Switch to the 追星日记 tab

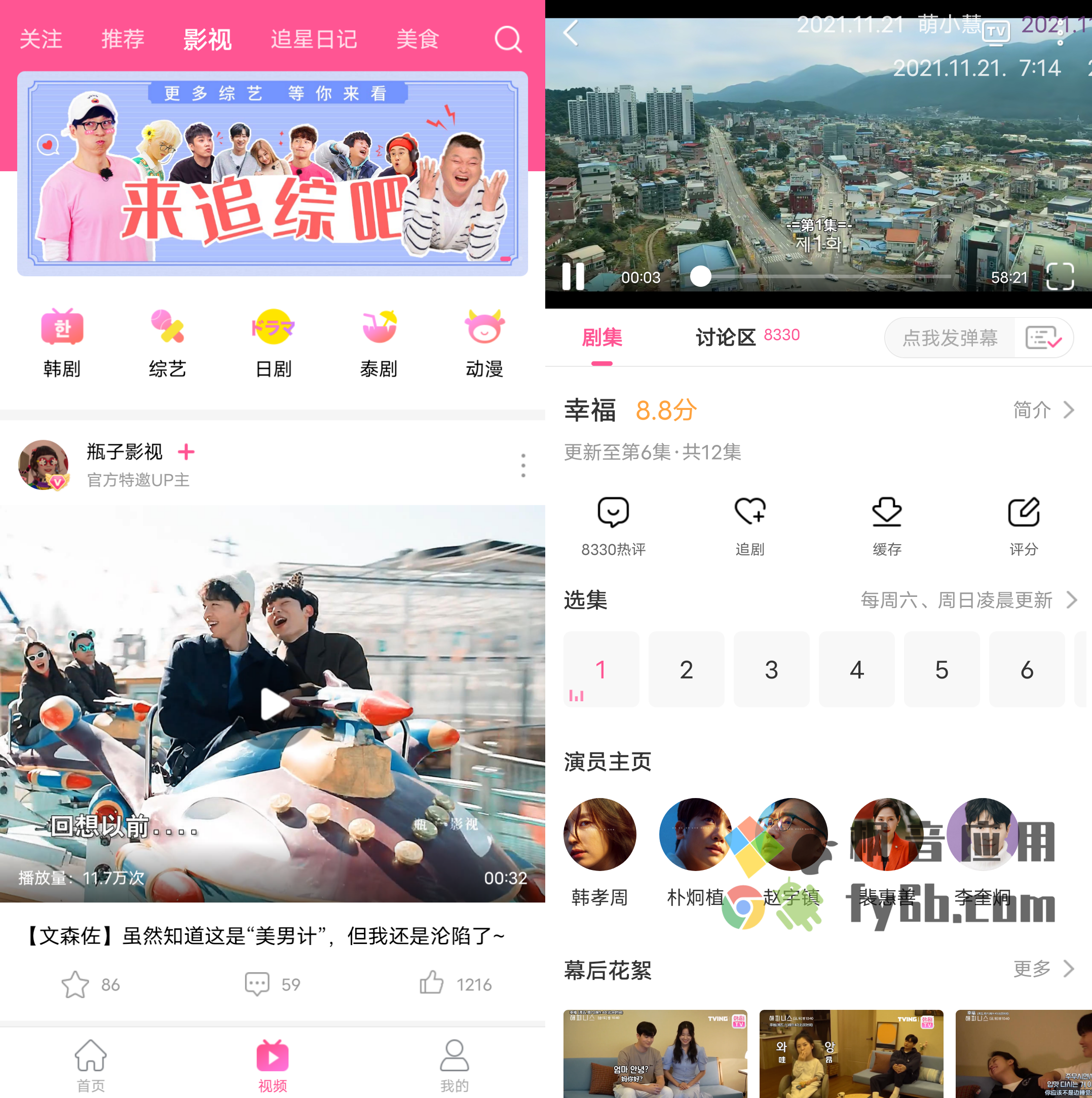[313, 39]
